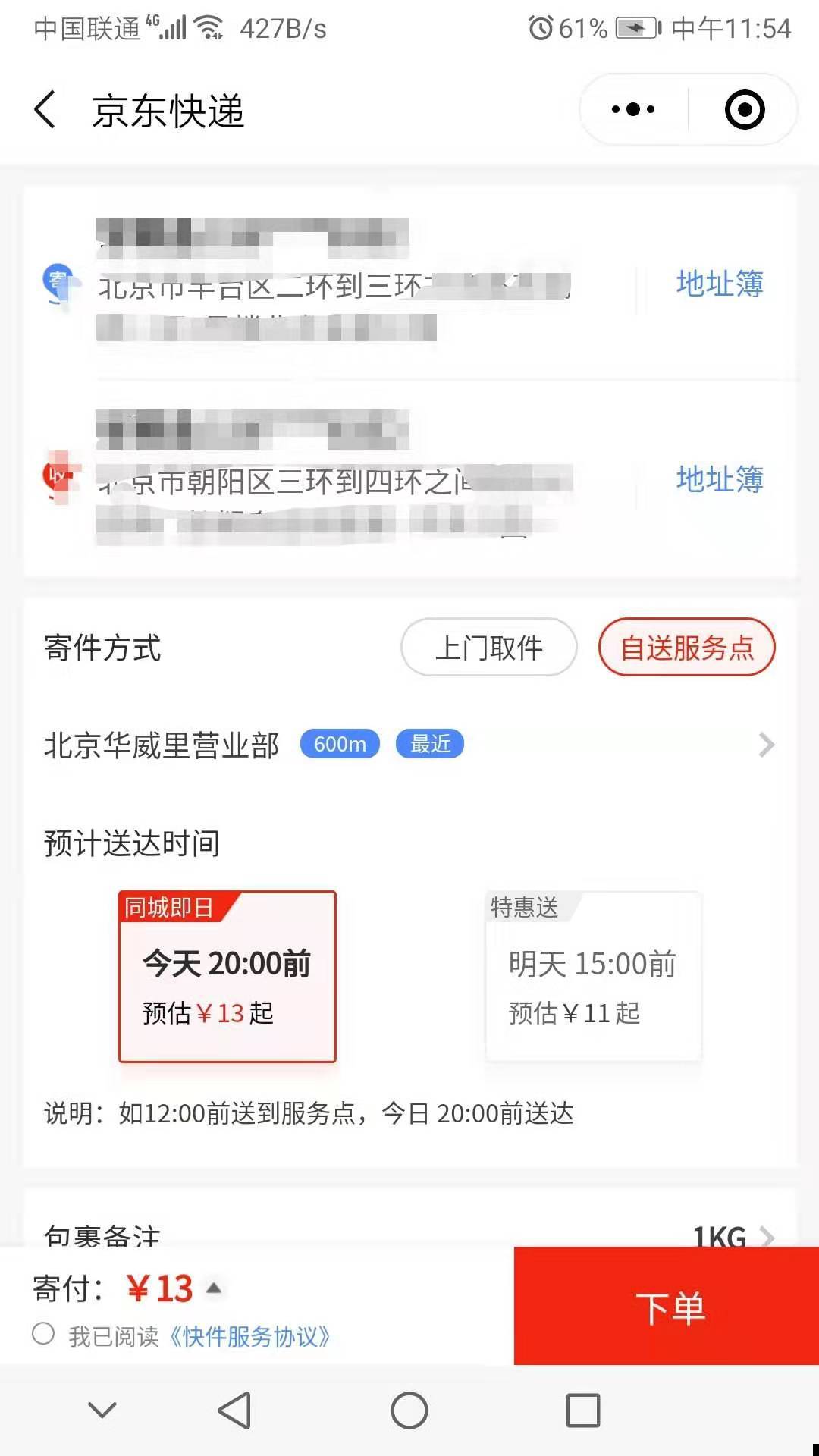Open the system recent apps view
The width and height of the screenshot is (819, 1456).
click(582, 1410)
